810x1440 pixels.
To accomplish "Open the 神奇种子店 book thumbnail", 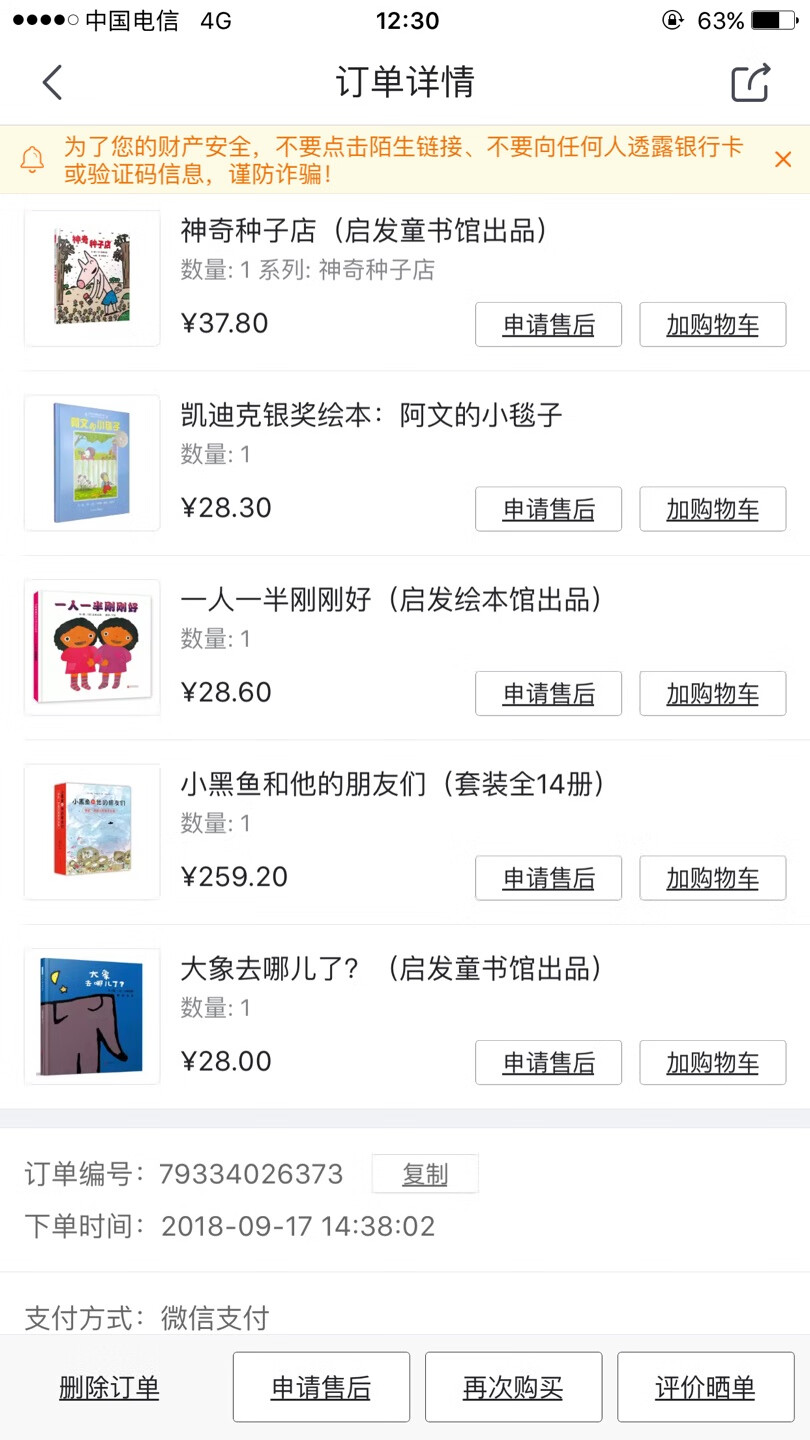I will coord(92,278).
